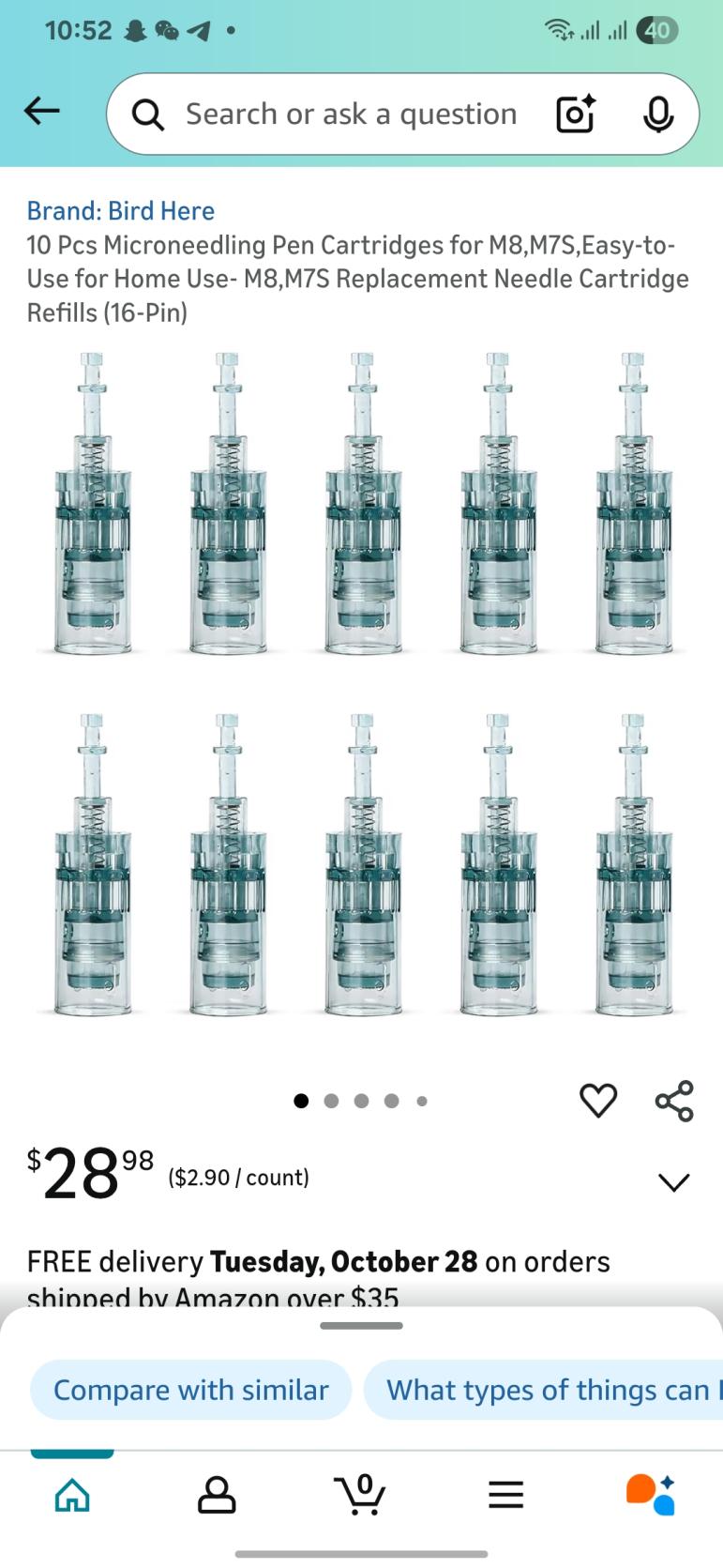The image size is (723, 1568).
Task: Go back using the arrow
Action: 42,112
